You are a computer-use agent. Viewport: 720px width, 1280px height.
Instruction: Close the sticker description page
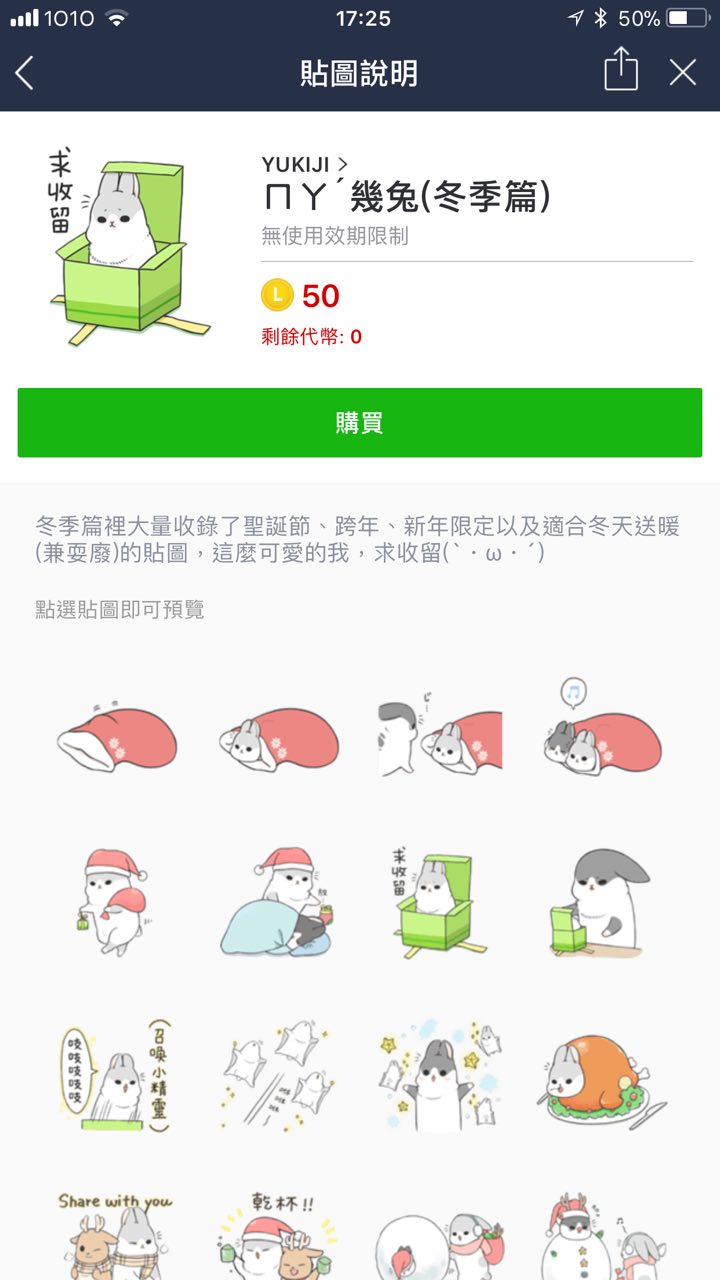[683, 72]
